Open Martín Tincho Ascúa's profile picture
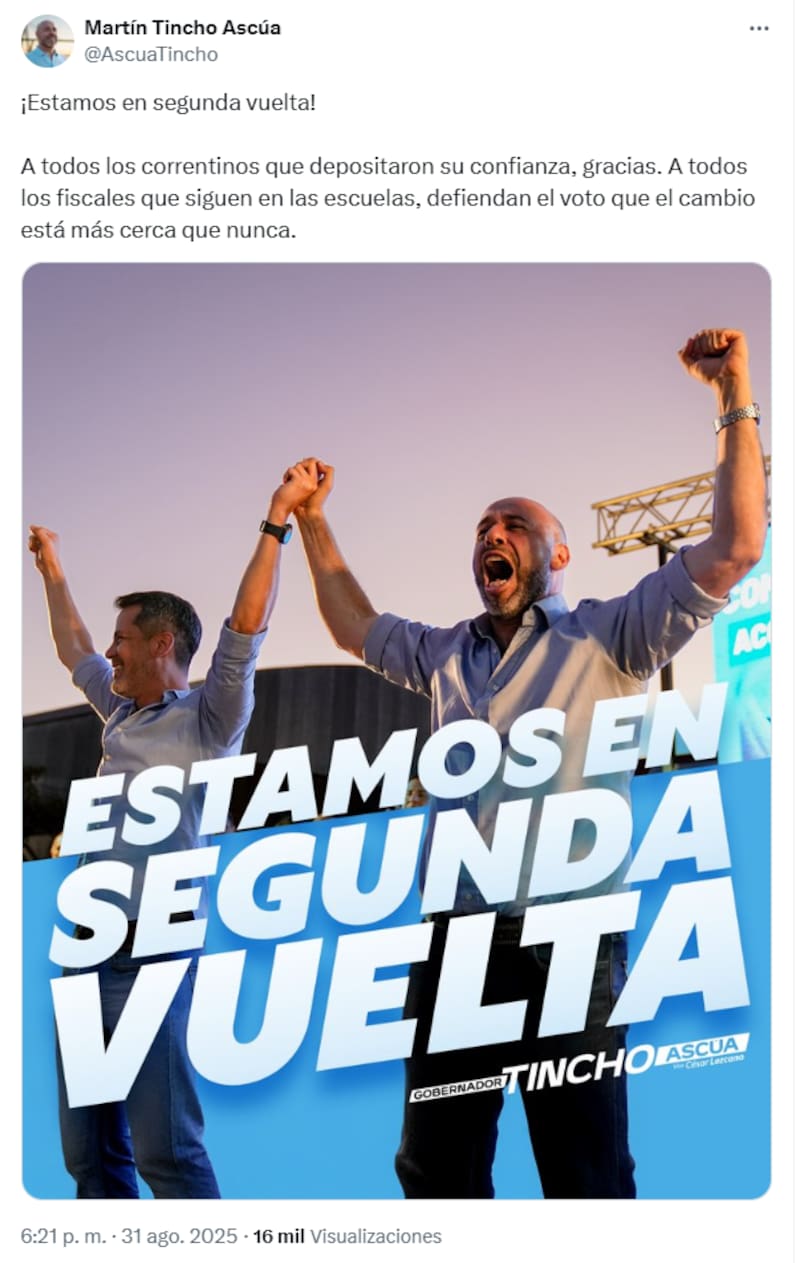This screenshot has height=1263, width=800. point(47,41)
